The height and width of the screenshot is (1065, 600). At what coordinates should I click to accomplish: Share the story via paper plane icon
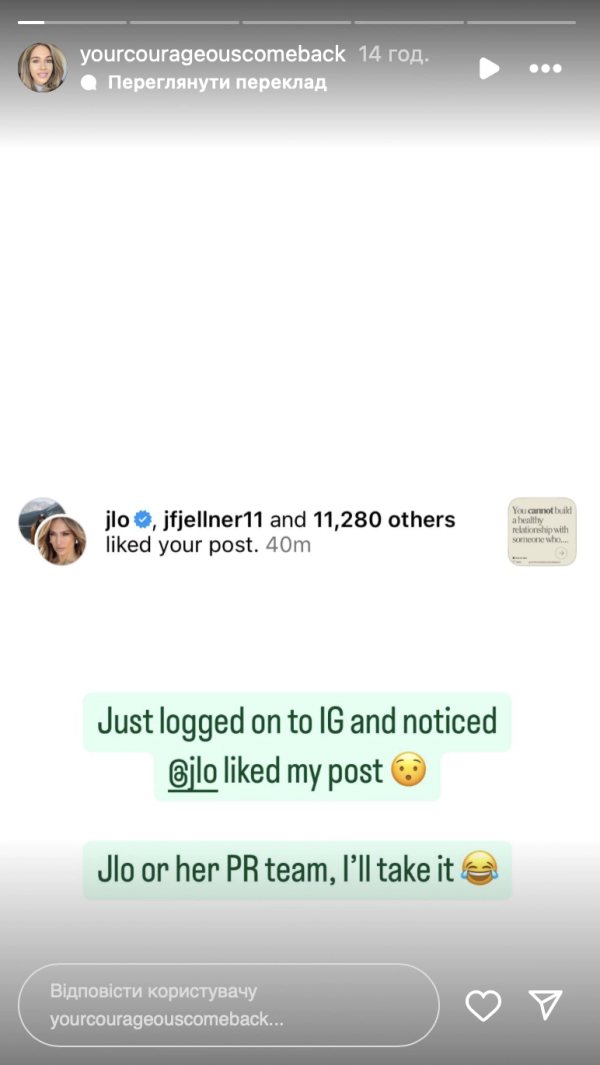click(x=546, y=1005)
